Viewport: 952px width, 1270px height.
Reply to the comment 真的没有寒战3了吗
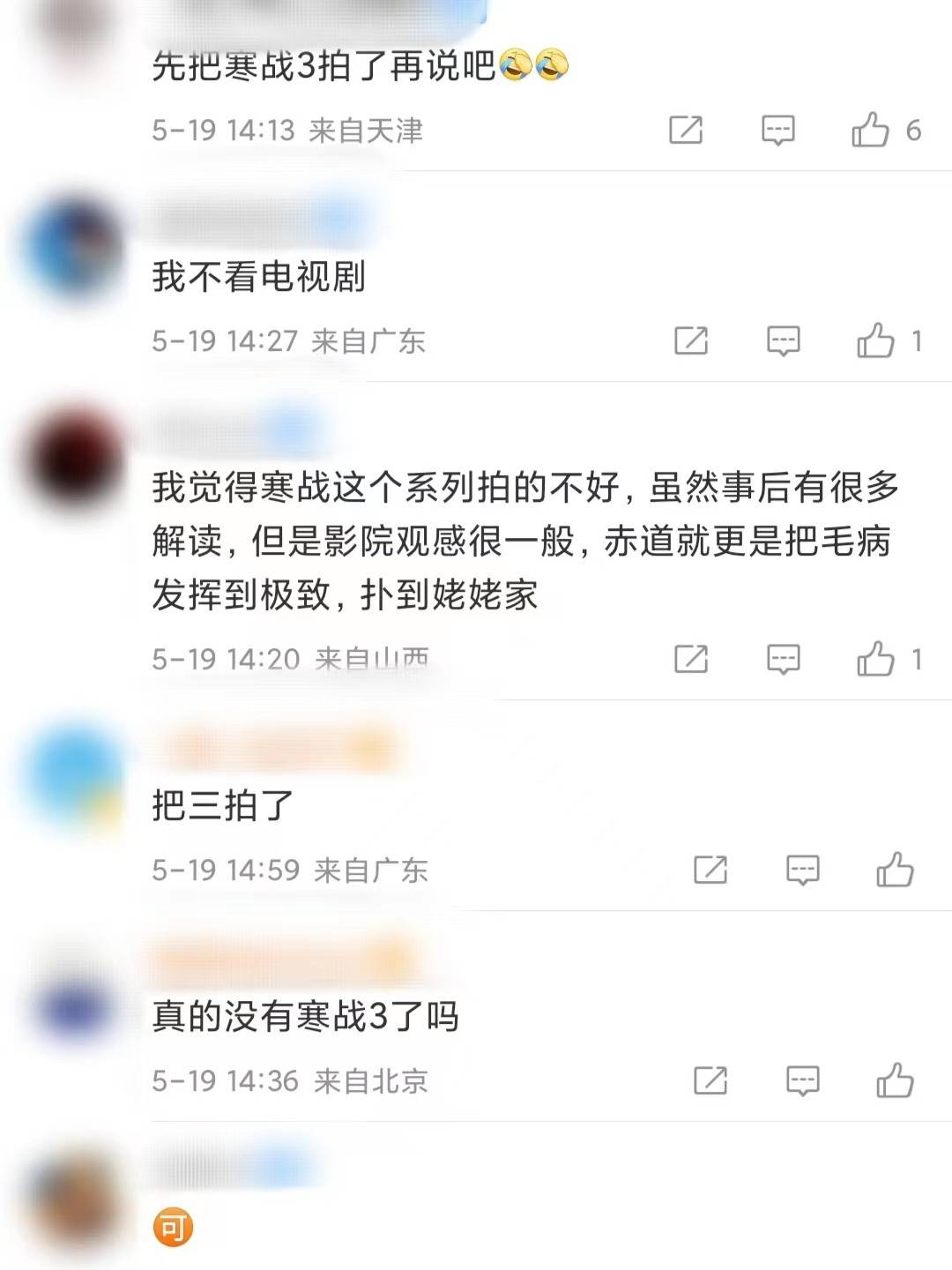tap(802, 1080)
